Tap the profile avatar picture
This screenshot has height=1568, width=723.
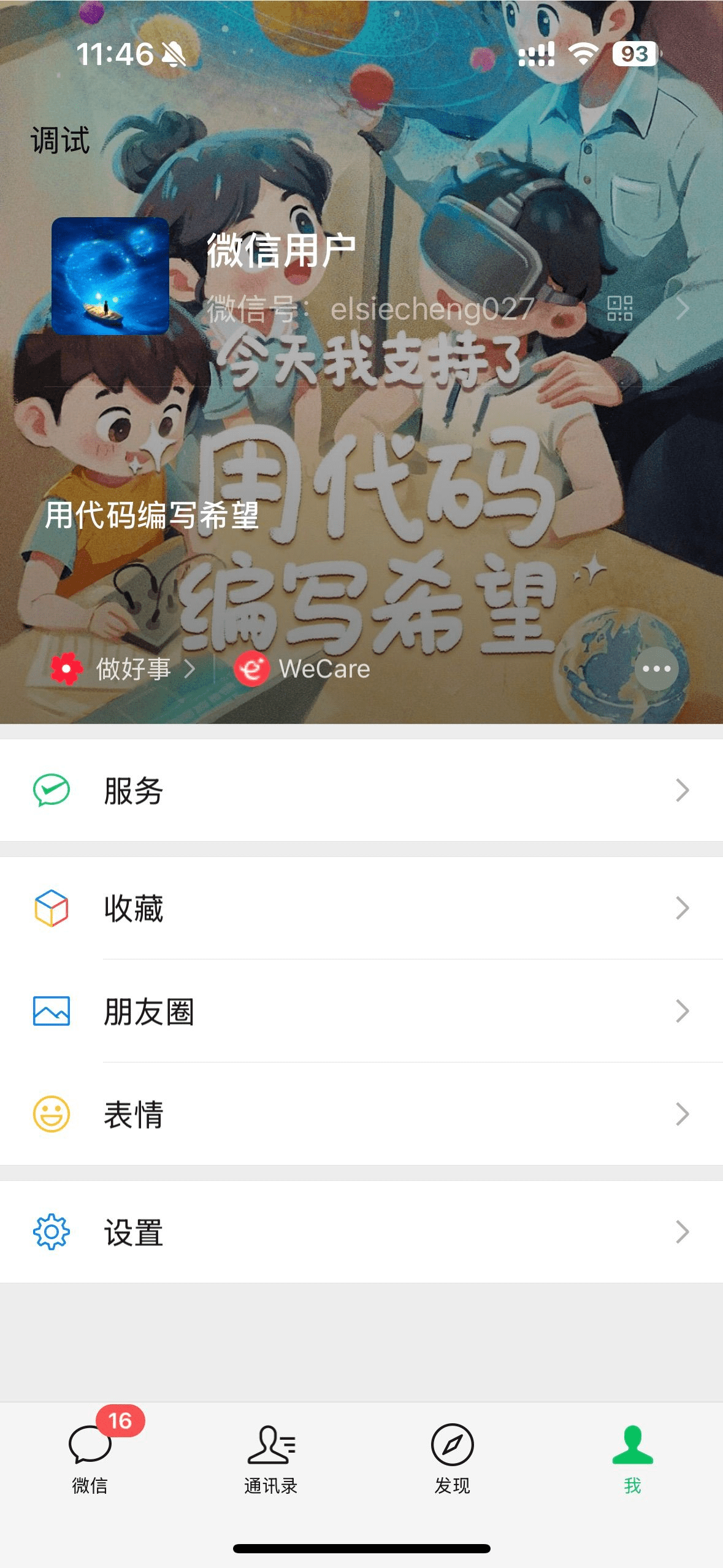pos(110,276)
